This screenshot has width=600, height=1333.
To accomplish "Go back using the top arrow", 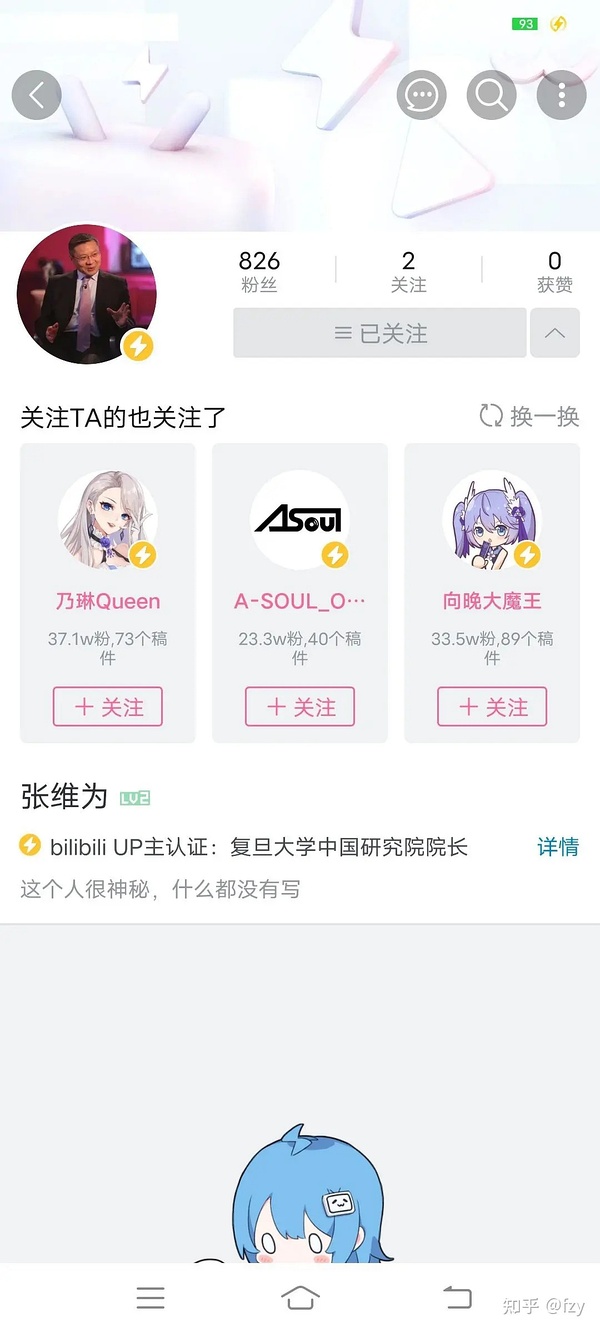I will tap(37, 95).
